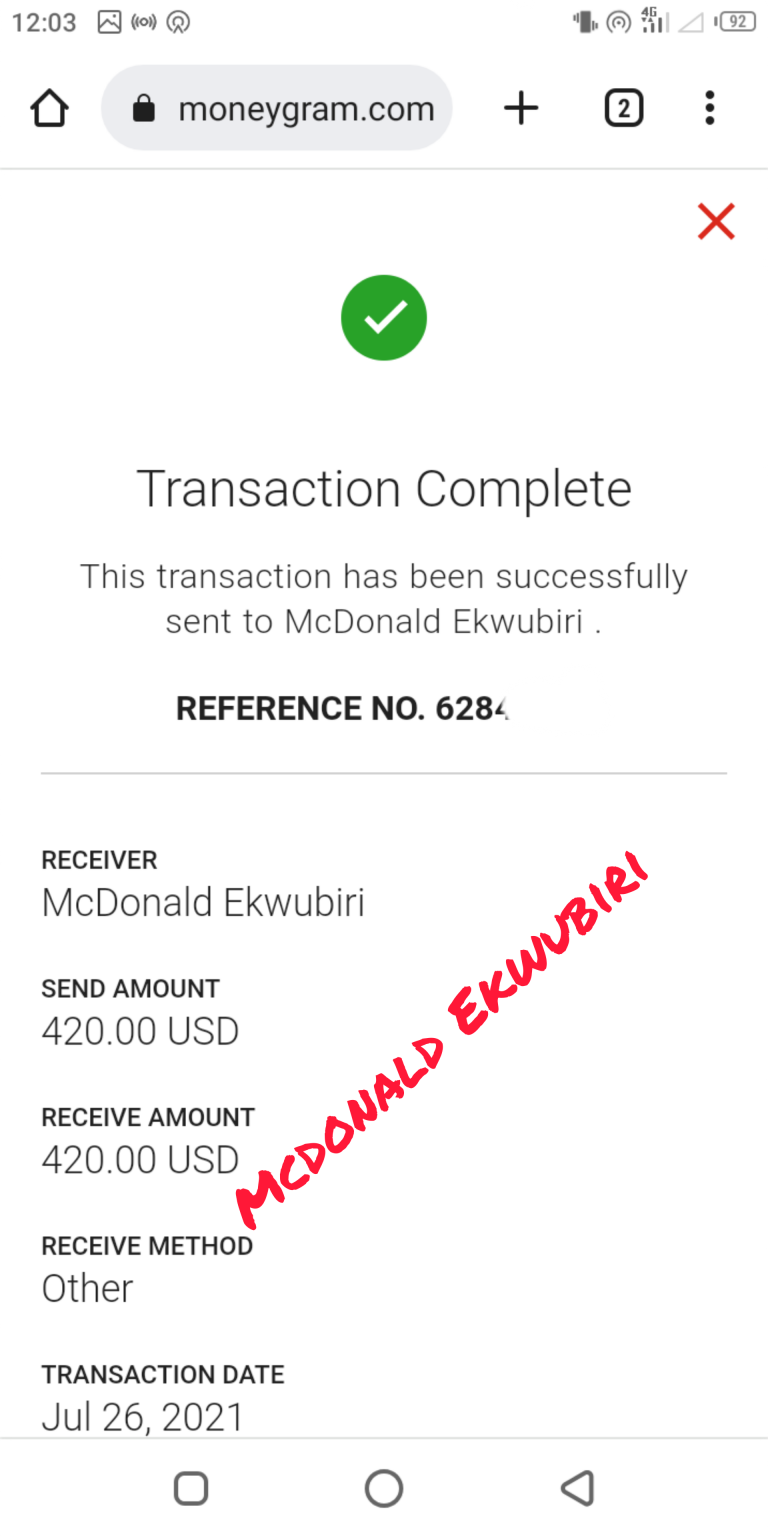Image resolution: width=768 pixels, height=1536 pixels.
Task: Go to Chrome's home page
Action: pos(50,108)
